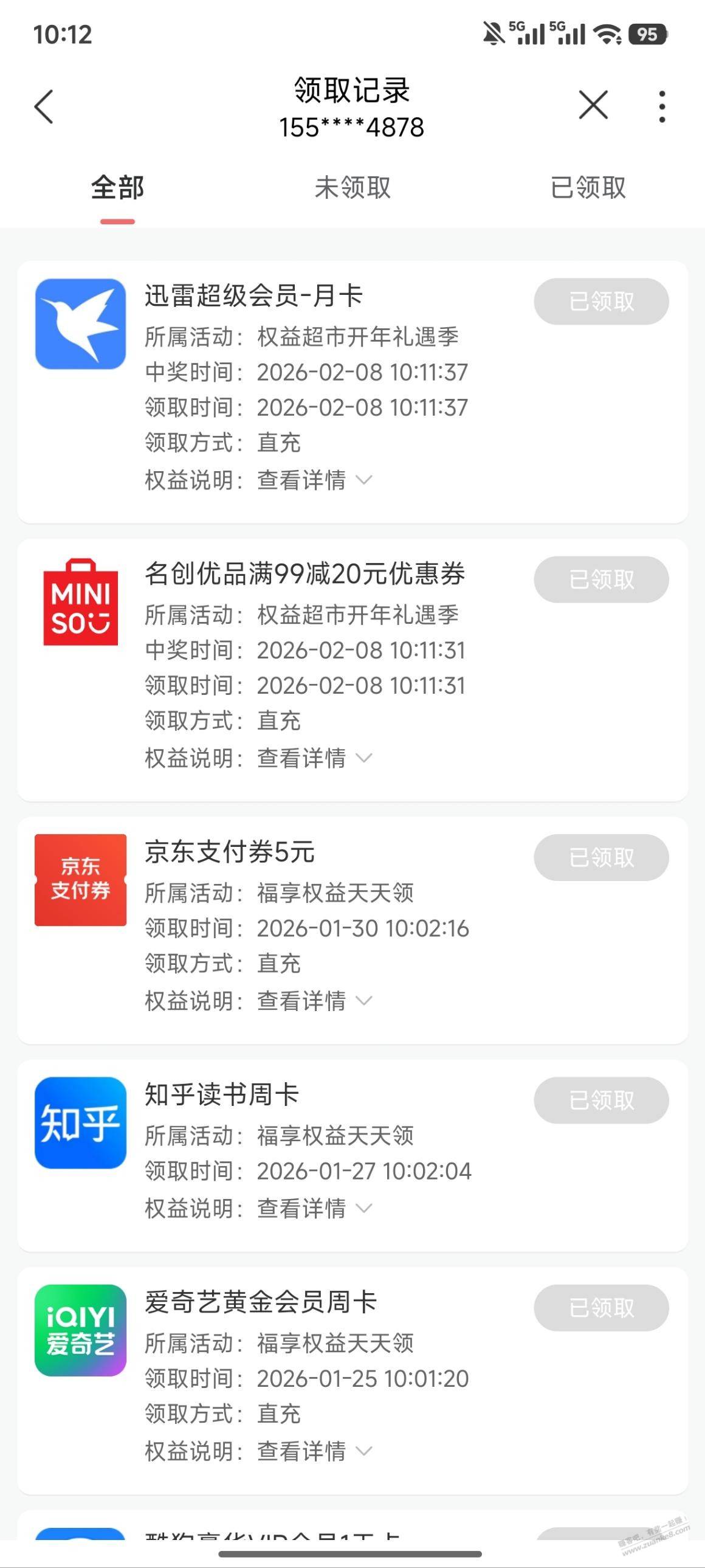Tap 已领取 button on 爱奇艺黄金会员周卡
The height and width of the screenshot is (1568, 705).
point(601,1308)
